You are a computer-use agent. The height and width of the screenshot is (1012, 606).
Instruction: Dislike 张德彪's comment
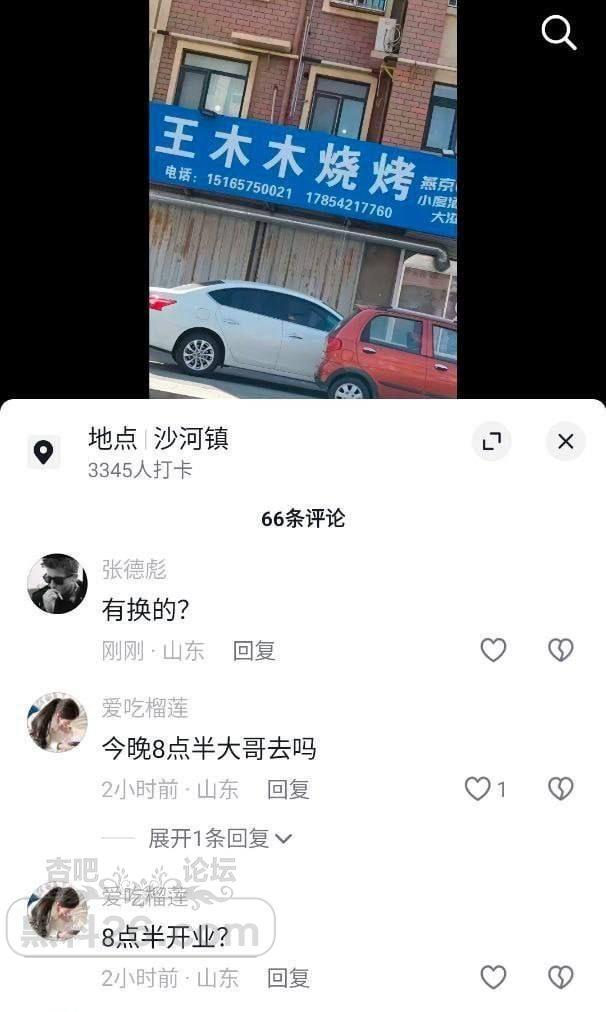[x=560, y=650]
